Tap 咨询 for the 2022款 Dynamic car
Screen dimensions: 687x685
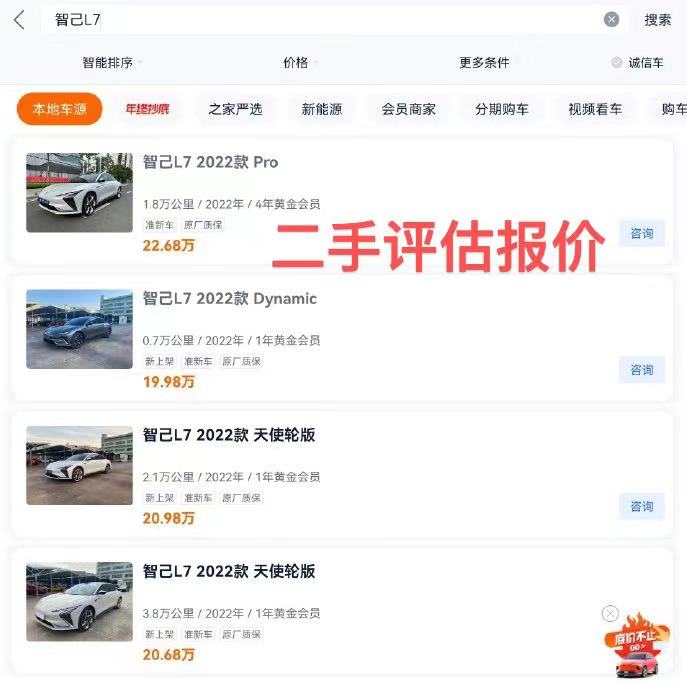click(x=641, y=370)
